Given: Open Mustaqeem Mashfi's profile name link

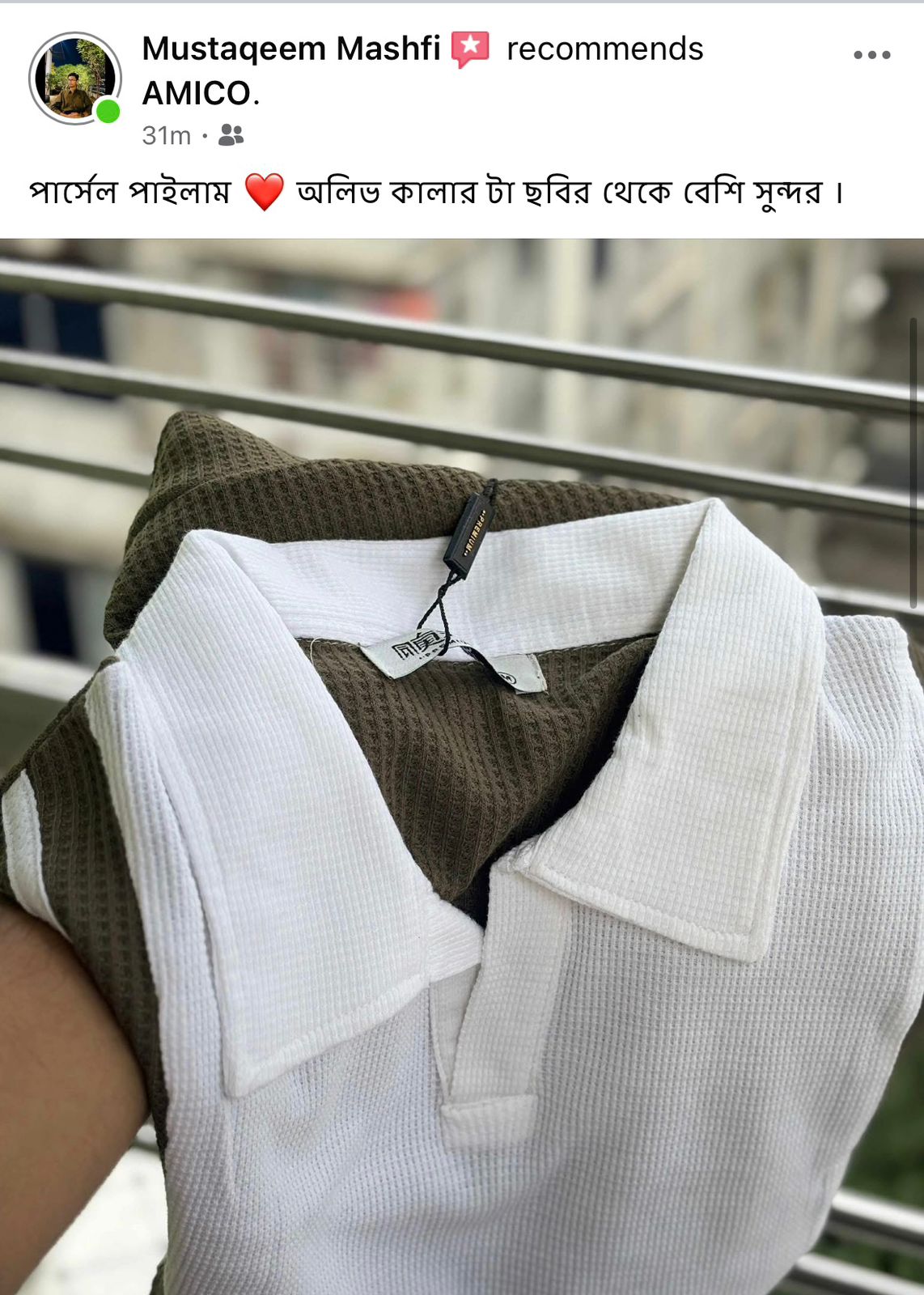Looking at the screenshot, I should click(x=290, y=49).
